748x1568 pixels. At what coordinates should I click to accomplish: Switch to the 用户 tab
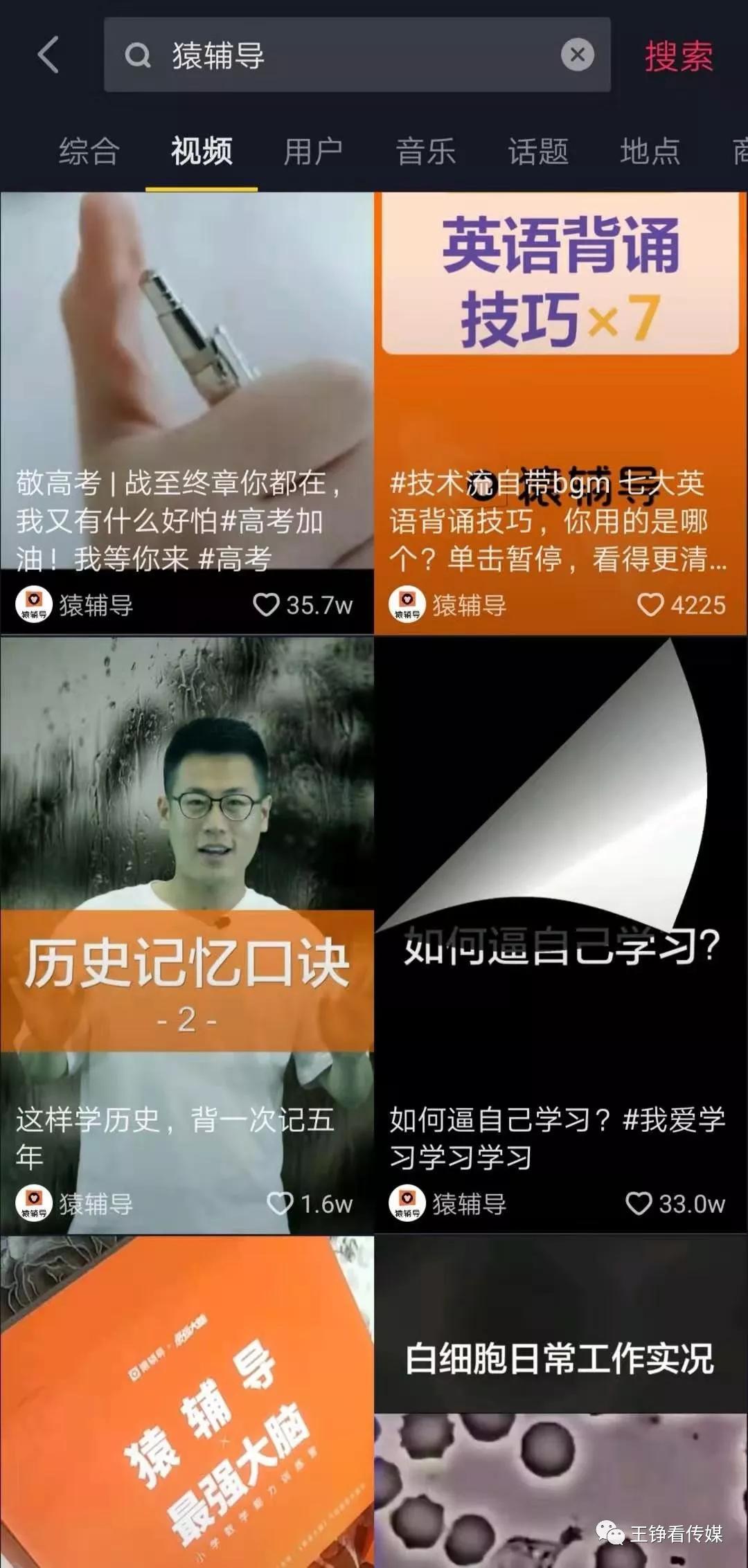tap(313, 151)
